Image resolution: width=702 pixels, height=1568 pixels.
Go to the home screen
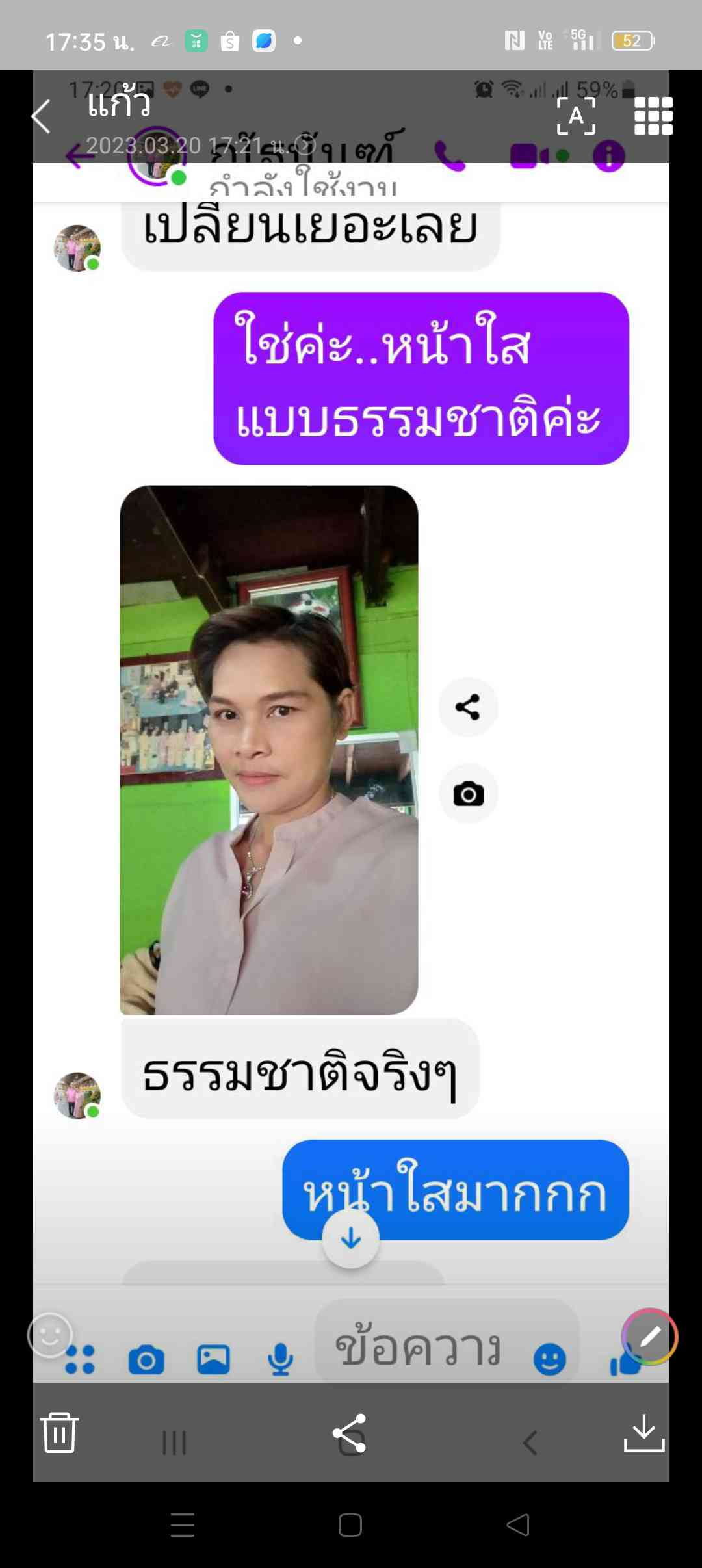[x=350, y=1525]
